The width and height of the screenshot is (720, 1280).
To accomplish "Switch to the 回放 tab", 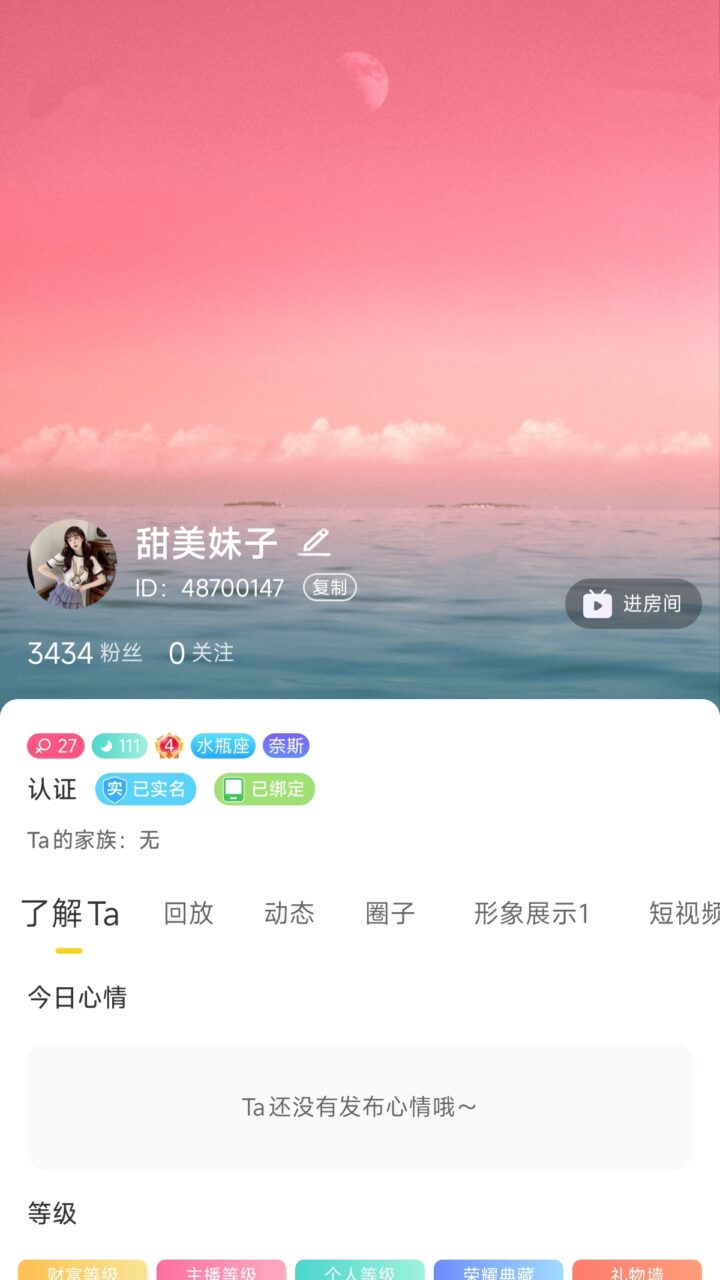I will coord(188,913).
